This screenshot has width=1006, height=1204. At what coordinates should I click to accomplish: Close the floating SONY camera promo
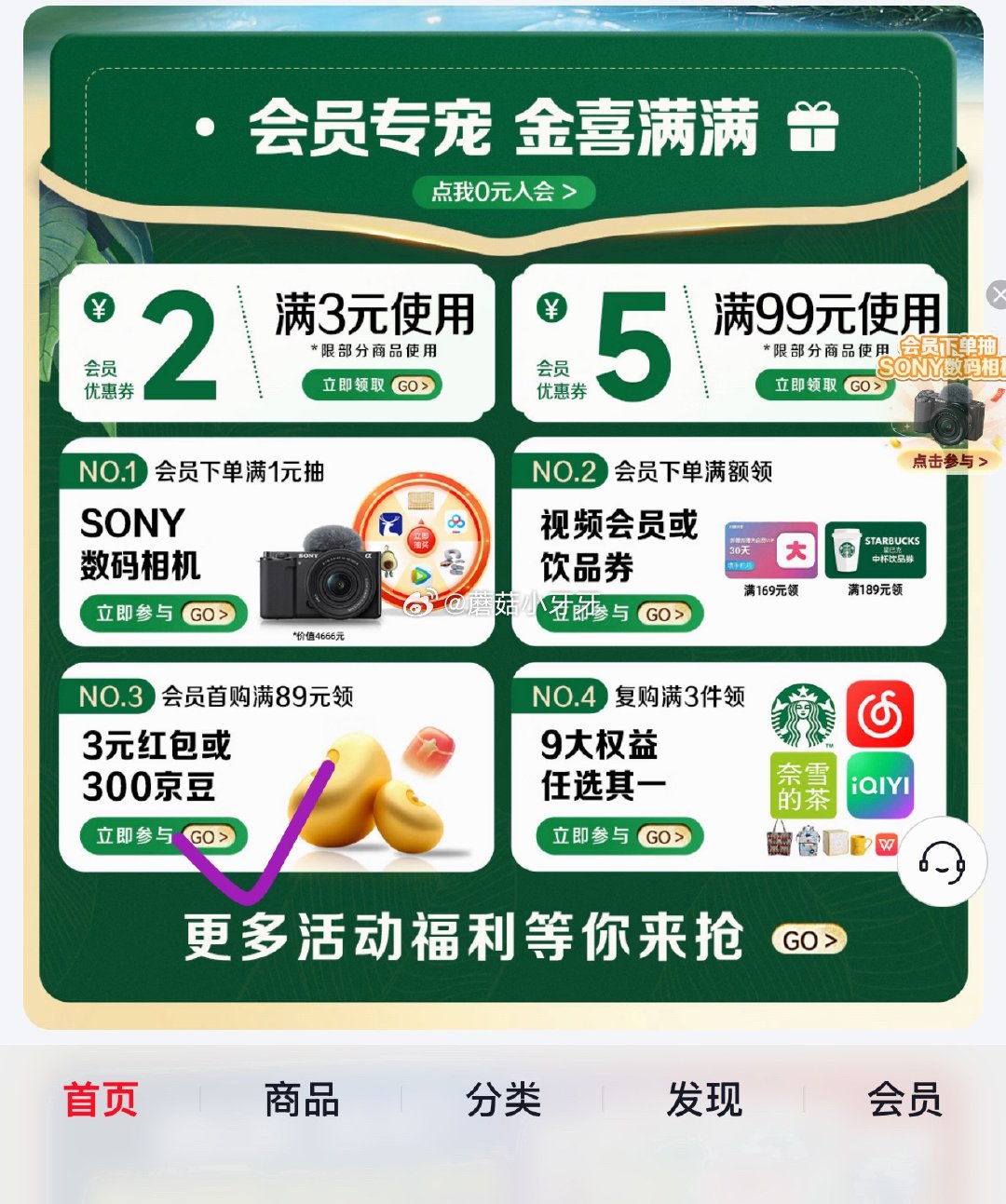click(x=998, y=296)
